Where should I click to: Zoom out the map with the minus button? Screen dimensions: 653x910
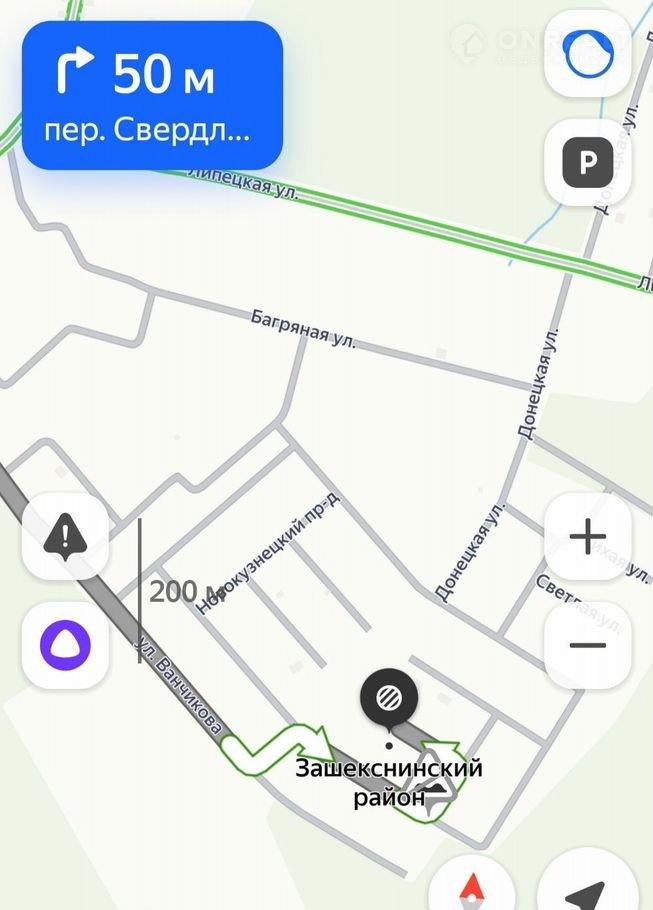tap(588, 645)
